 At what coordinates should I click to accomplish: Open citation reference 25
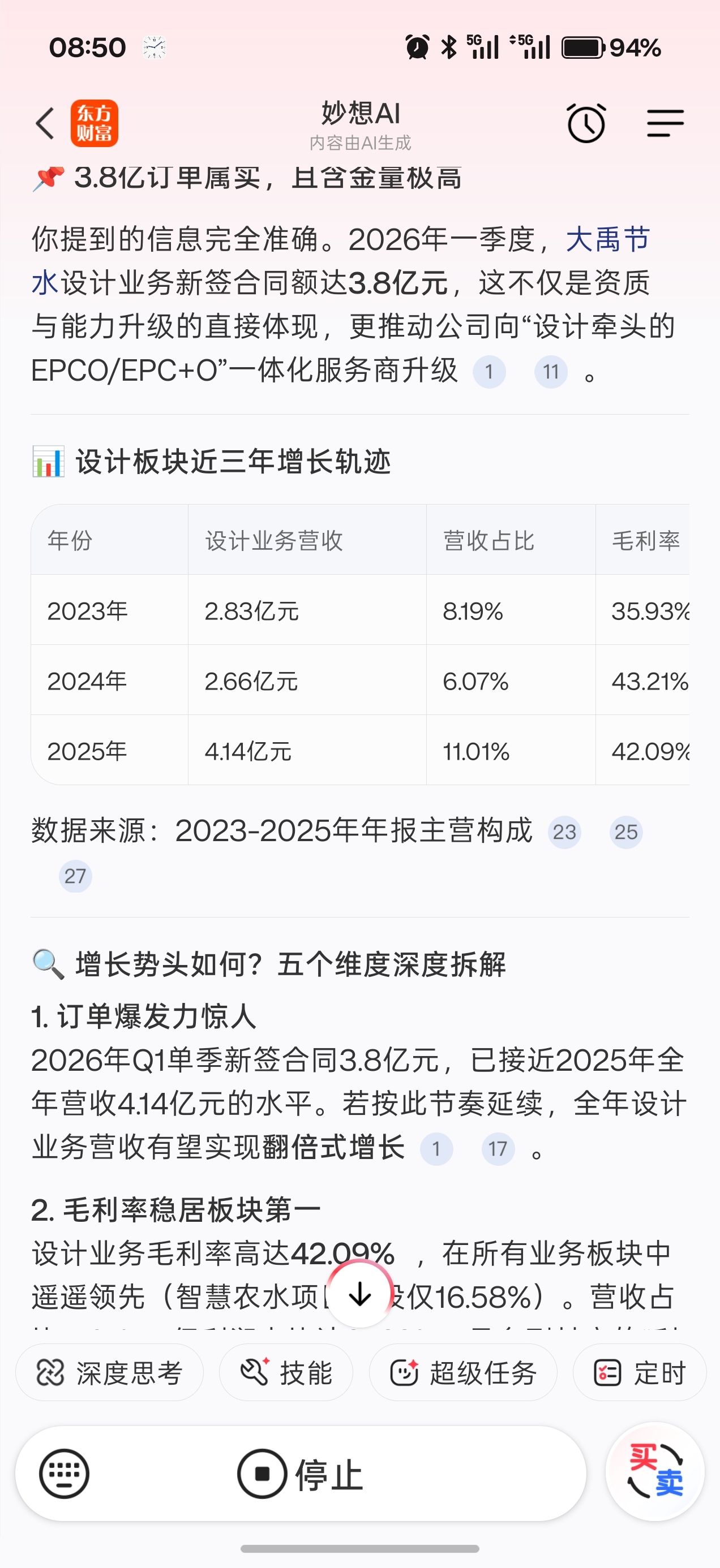[626, 832]
